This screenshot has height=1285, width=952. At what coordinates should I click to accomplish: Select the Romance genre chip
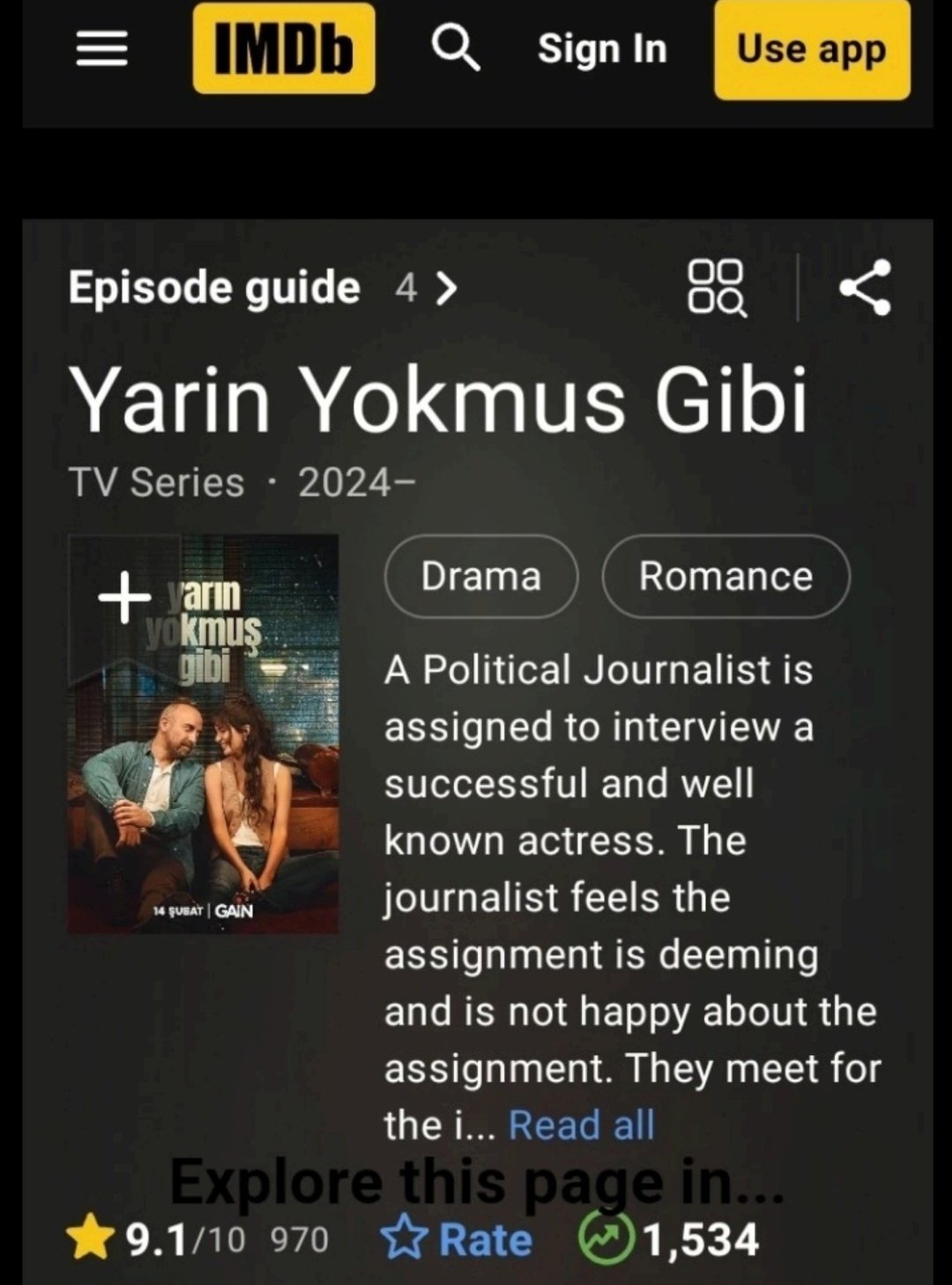pyautogui.click(x=725, y=576)
